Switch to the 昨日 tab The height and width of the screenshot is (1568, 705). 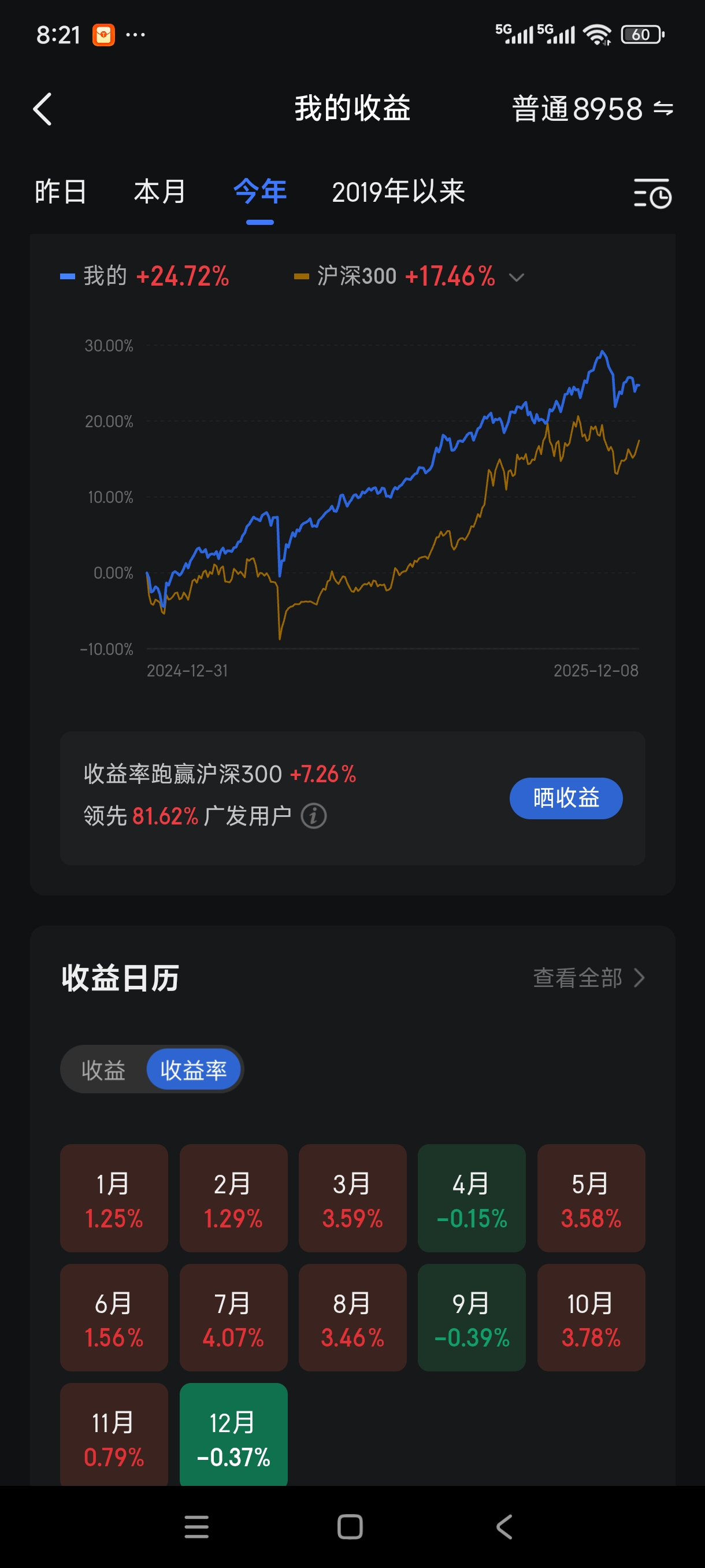60,193
